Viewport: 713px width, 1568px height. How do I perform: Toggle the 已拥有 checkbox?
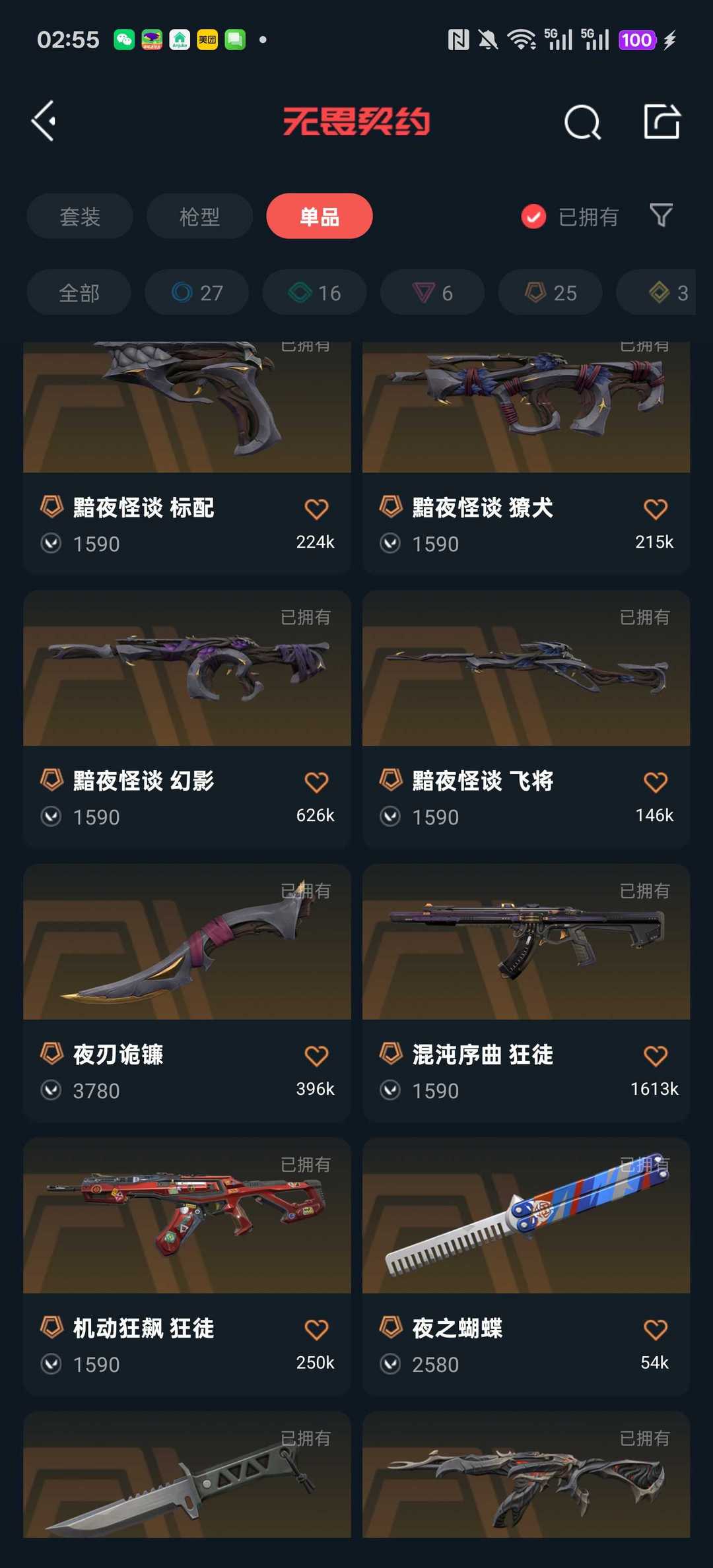click(x=533, y=216)
